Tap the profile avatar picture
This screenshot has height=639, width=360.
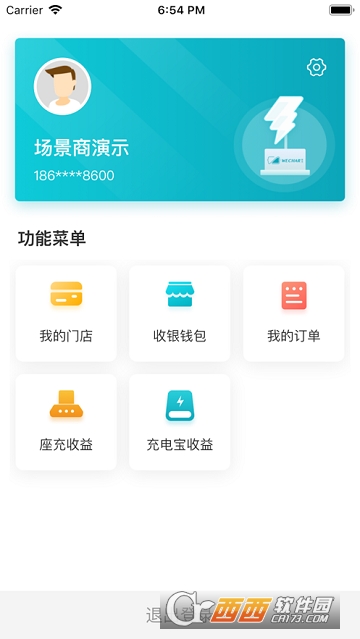[62, 86]
